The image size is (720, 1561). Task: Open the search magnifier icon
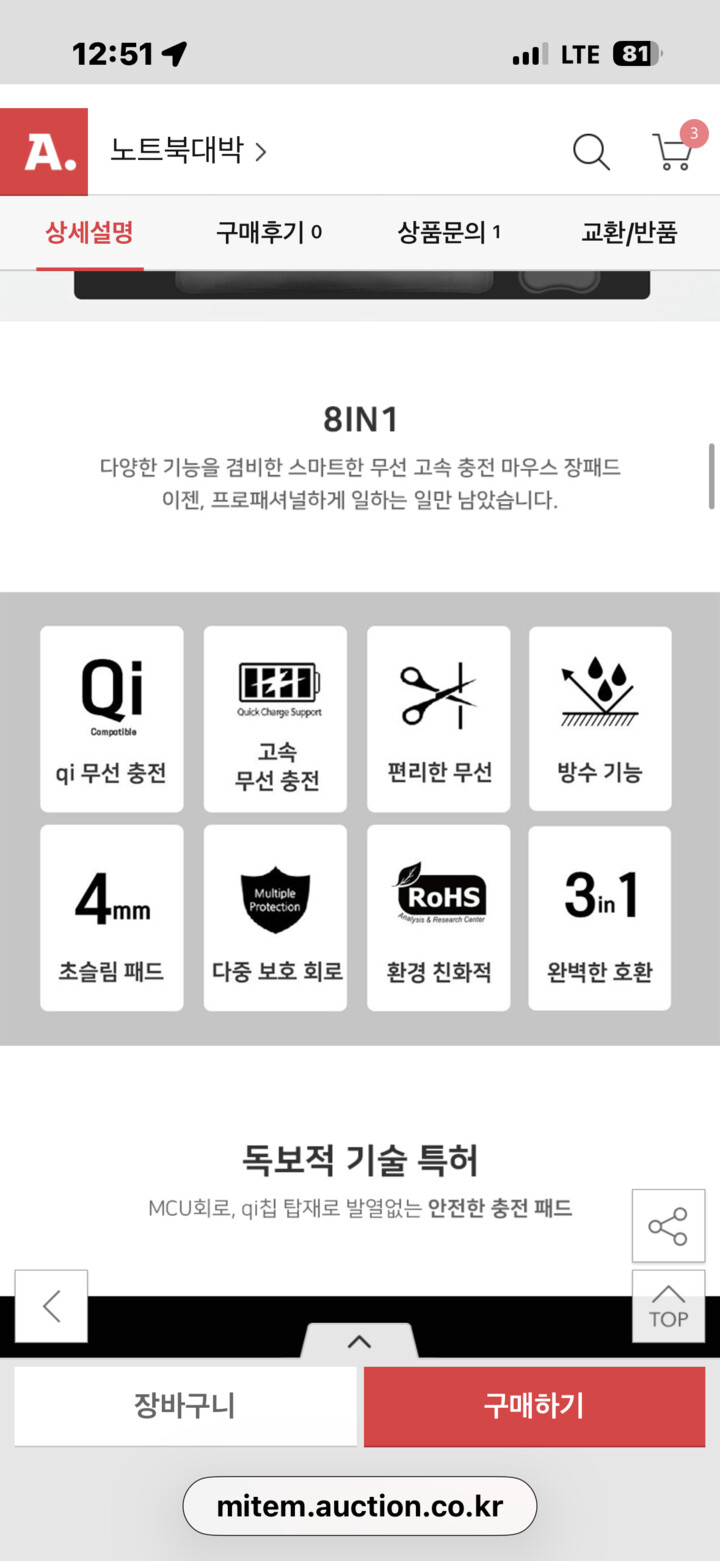point(591,152)
